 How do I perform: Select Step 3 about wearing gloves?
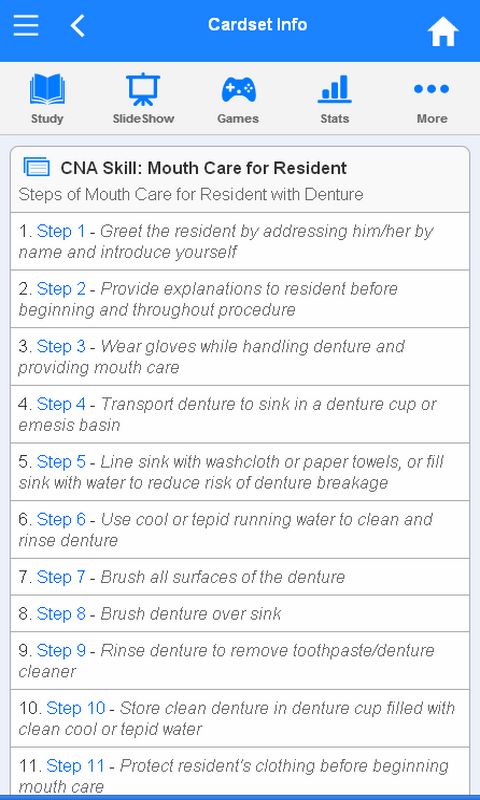(240, 357)
